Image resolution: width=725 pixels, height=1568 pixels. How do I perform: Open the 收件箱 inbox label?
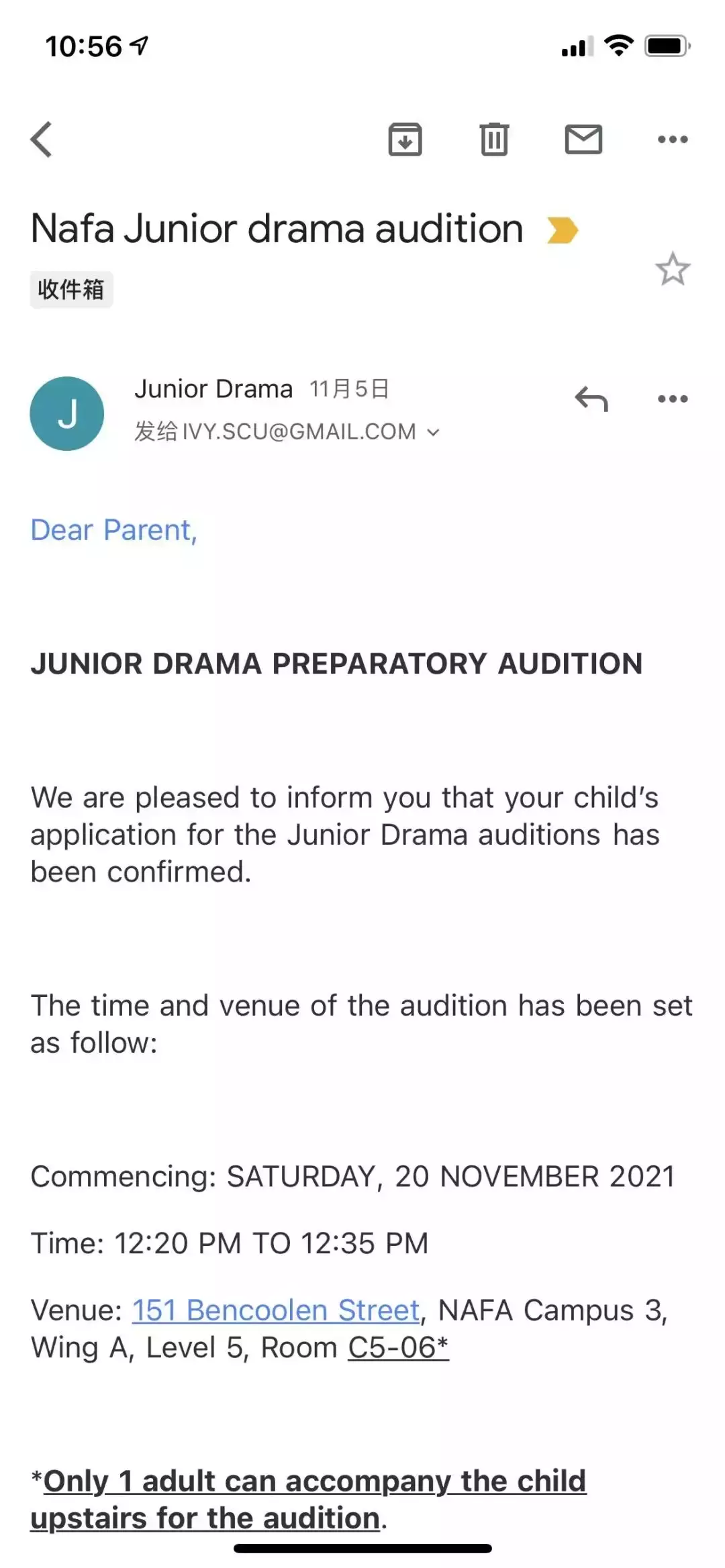point(71,289)
